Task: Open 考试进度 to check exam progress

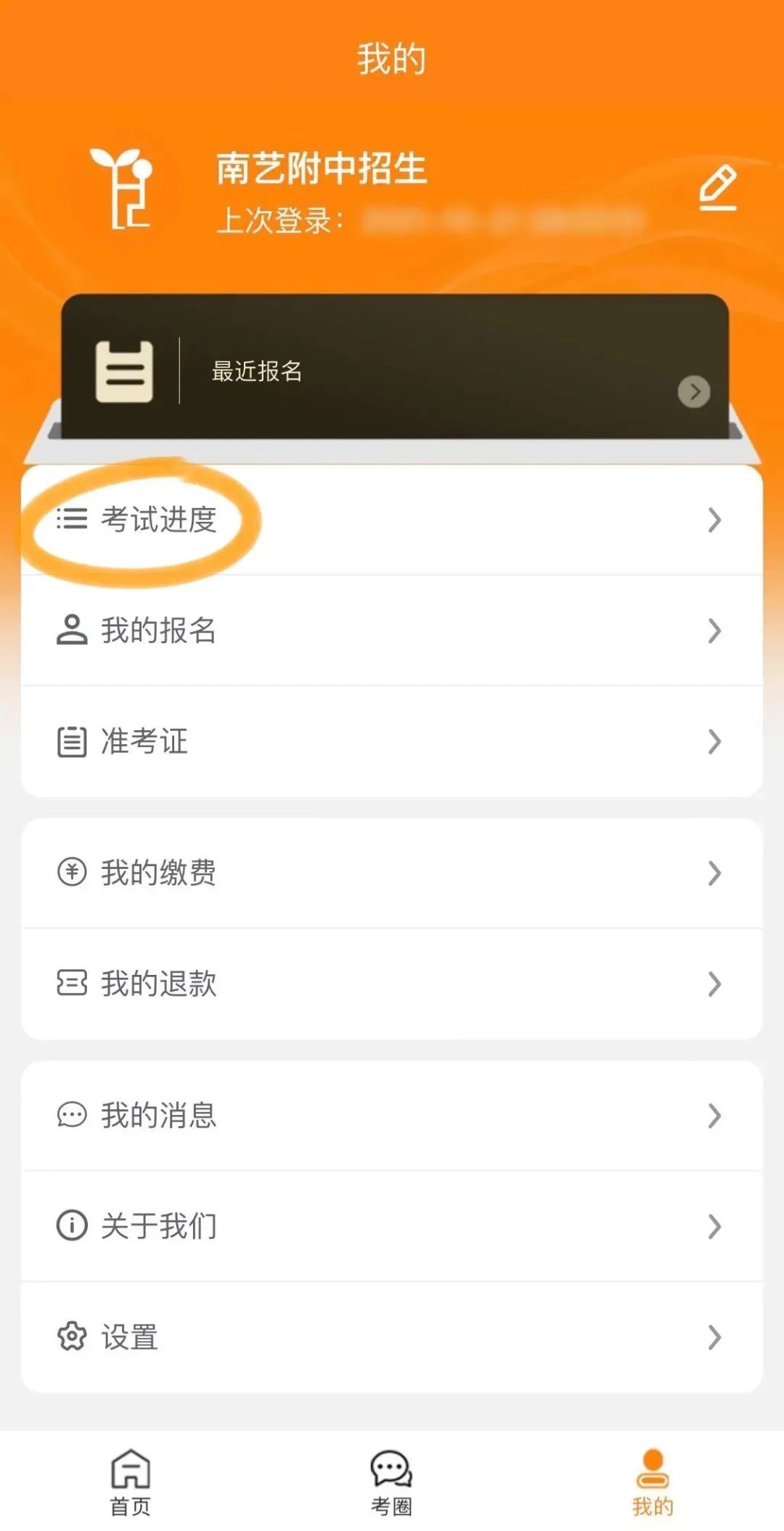Action: click(392, 520)
